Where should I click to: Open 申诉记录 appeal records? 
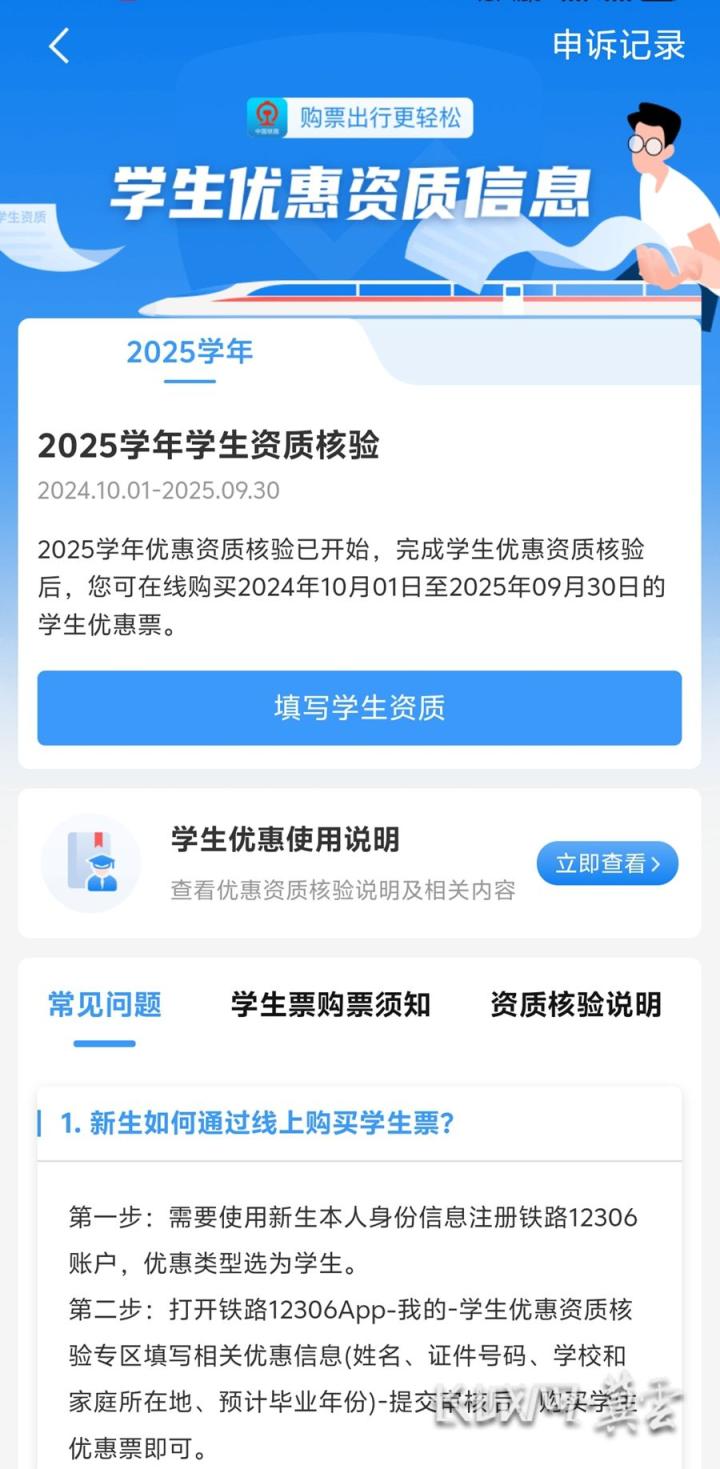click(619, 45)
